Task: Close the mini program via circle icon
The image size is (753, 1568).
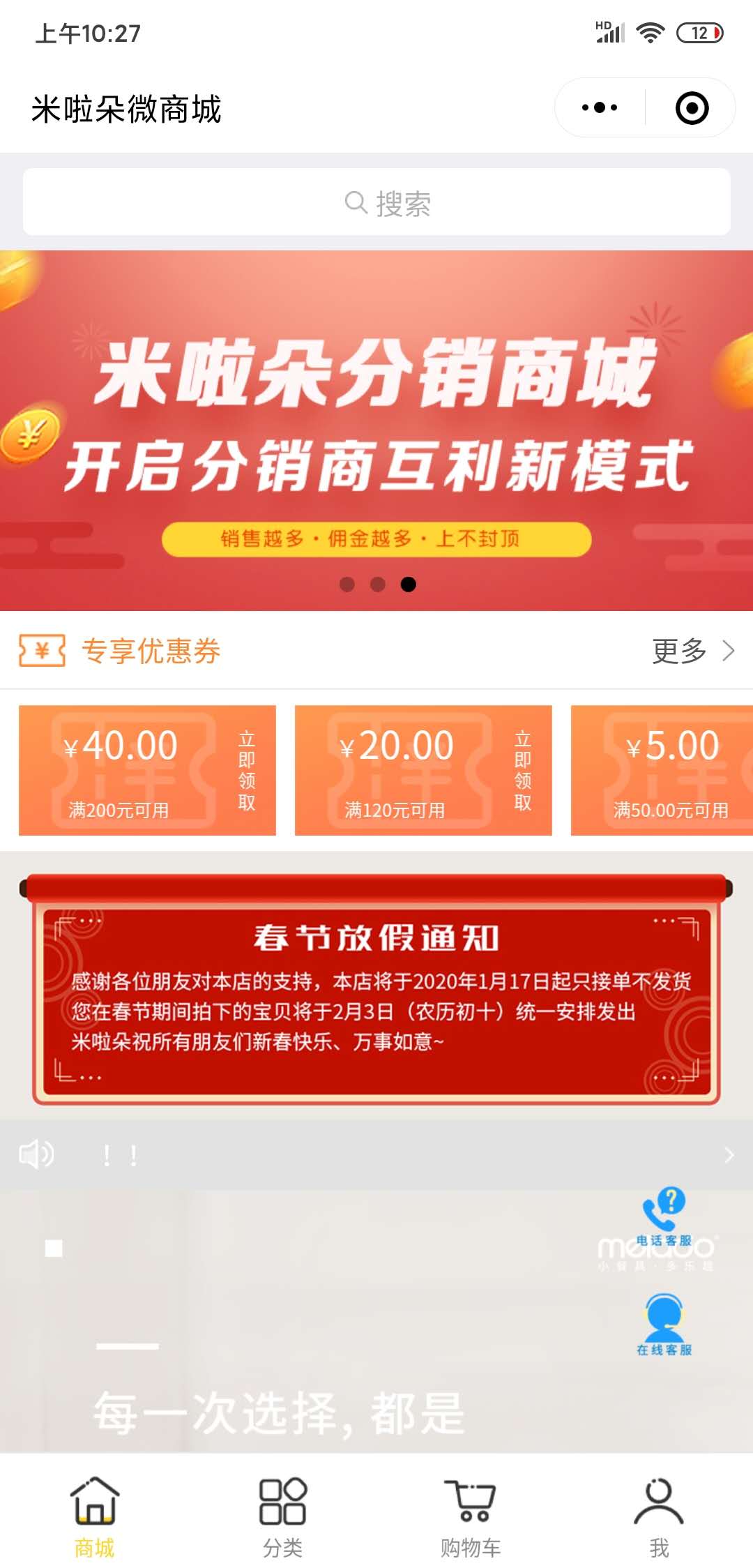Action: click(692, 108)
